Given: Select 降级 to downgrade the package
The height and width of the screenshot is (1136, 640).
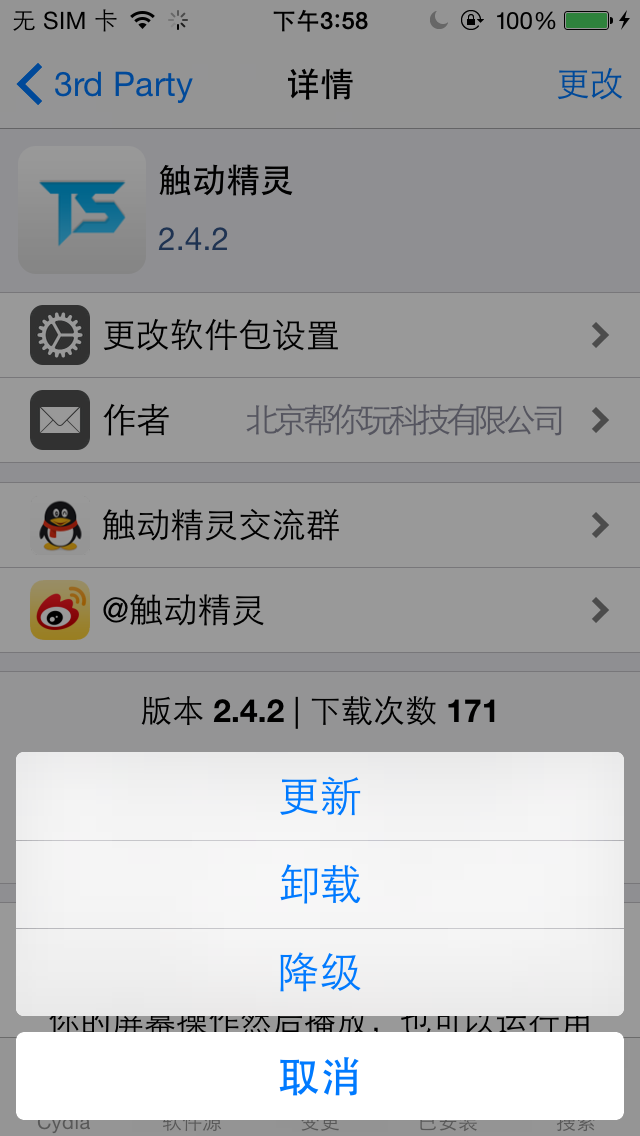Looking at the screenshot, I should point(320,972).
